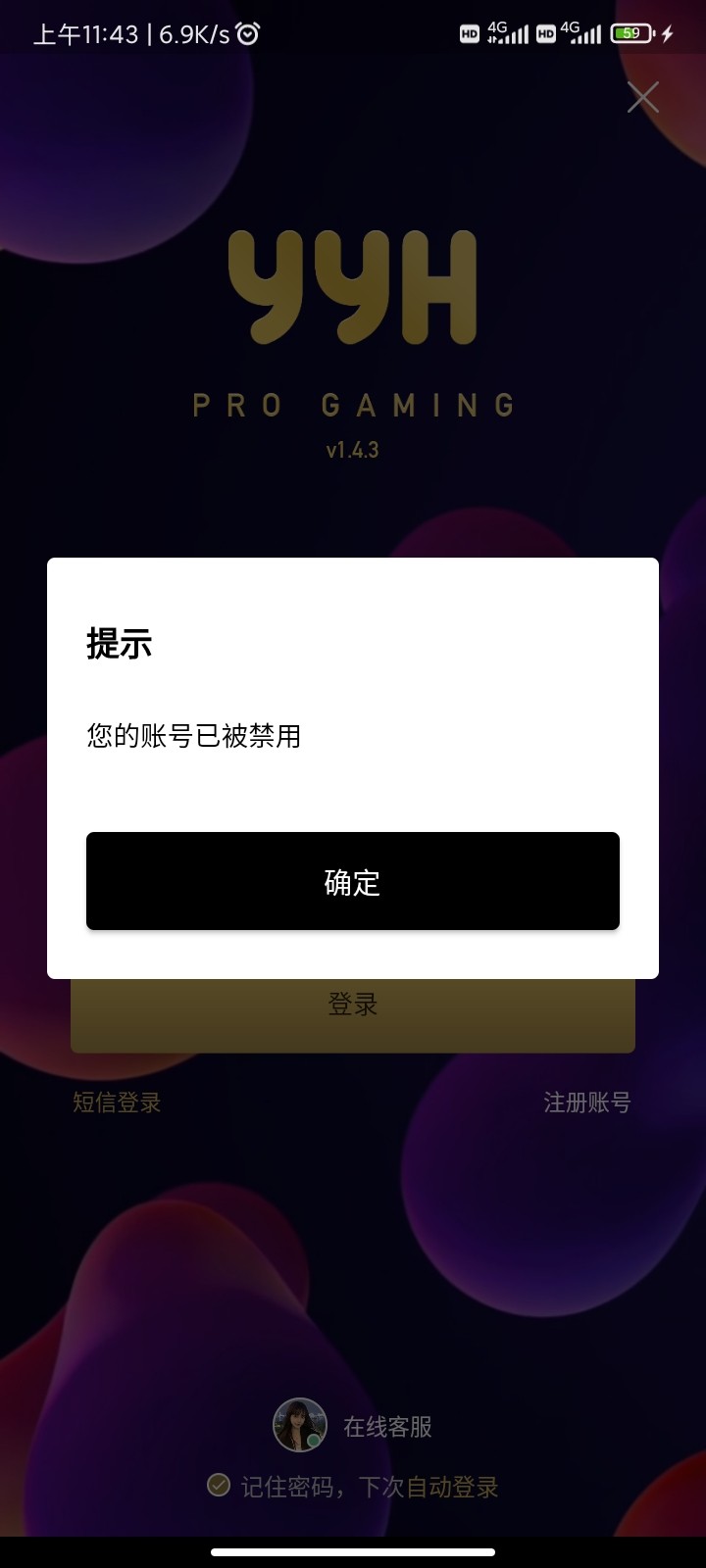Confirm the dialog with 确定
Image resolution: width=706 pixels, height=1568 pixels.
353,881
